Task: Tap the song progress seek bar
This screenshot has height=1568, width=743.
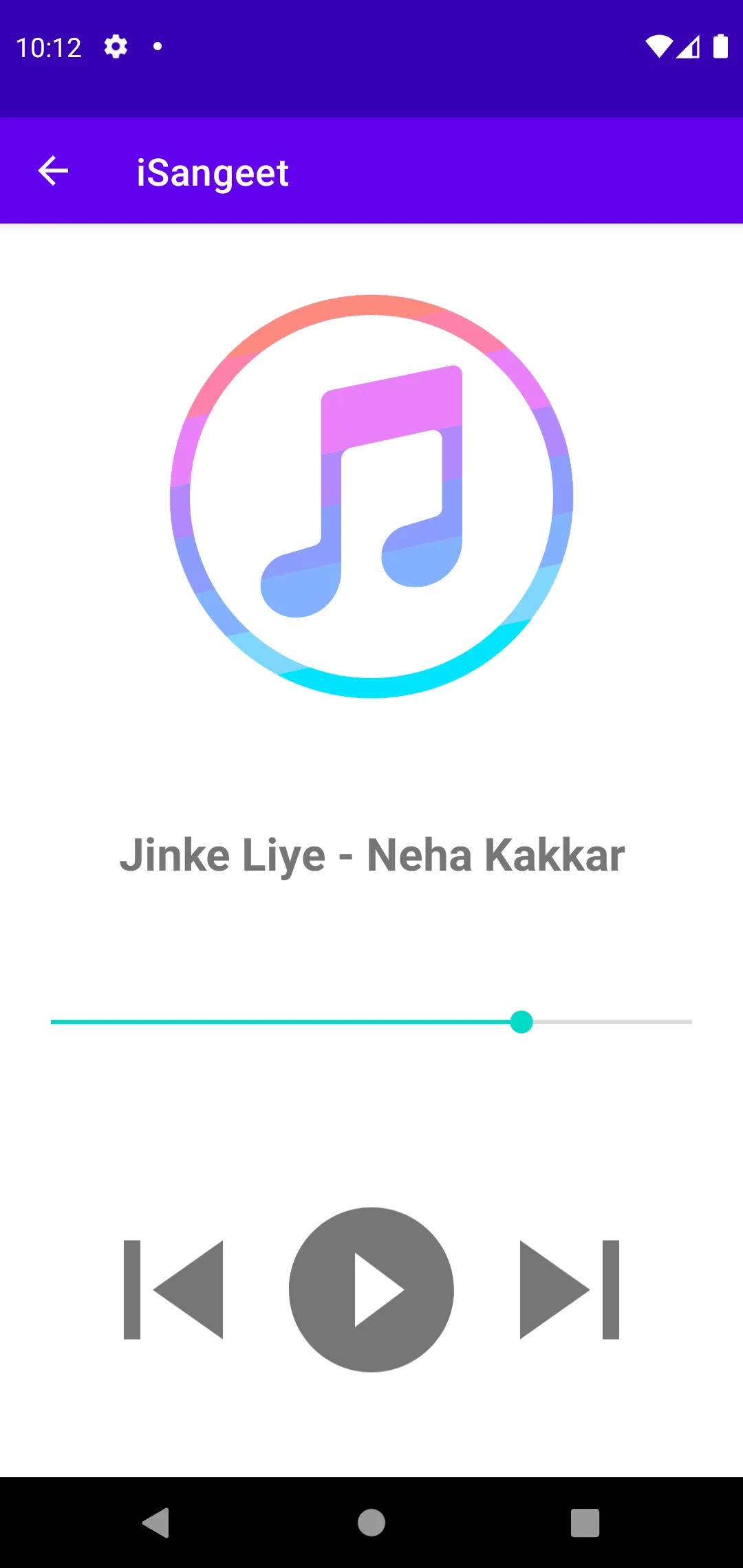Action: [371, 1022]
